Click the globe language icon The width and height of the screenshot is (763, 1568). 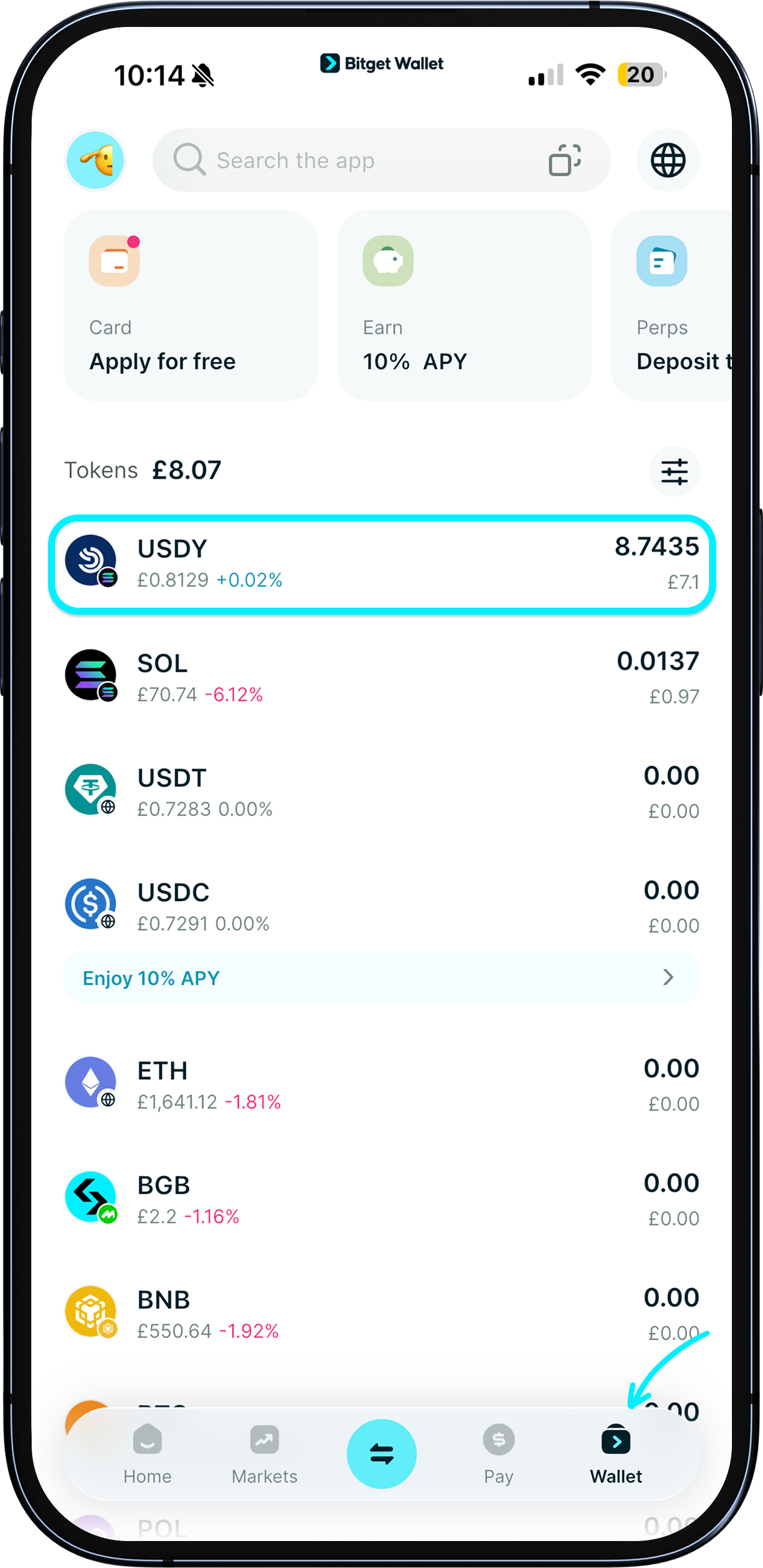667,160
